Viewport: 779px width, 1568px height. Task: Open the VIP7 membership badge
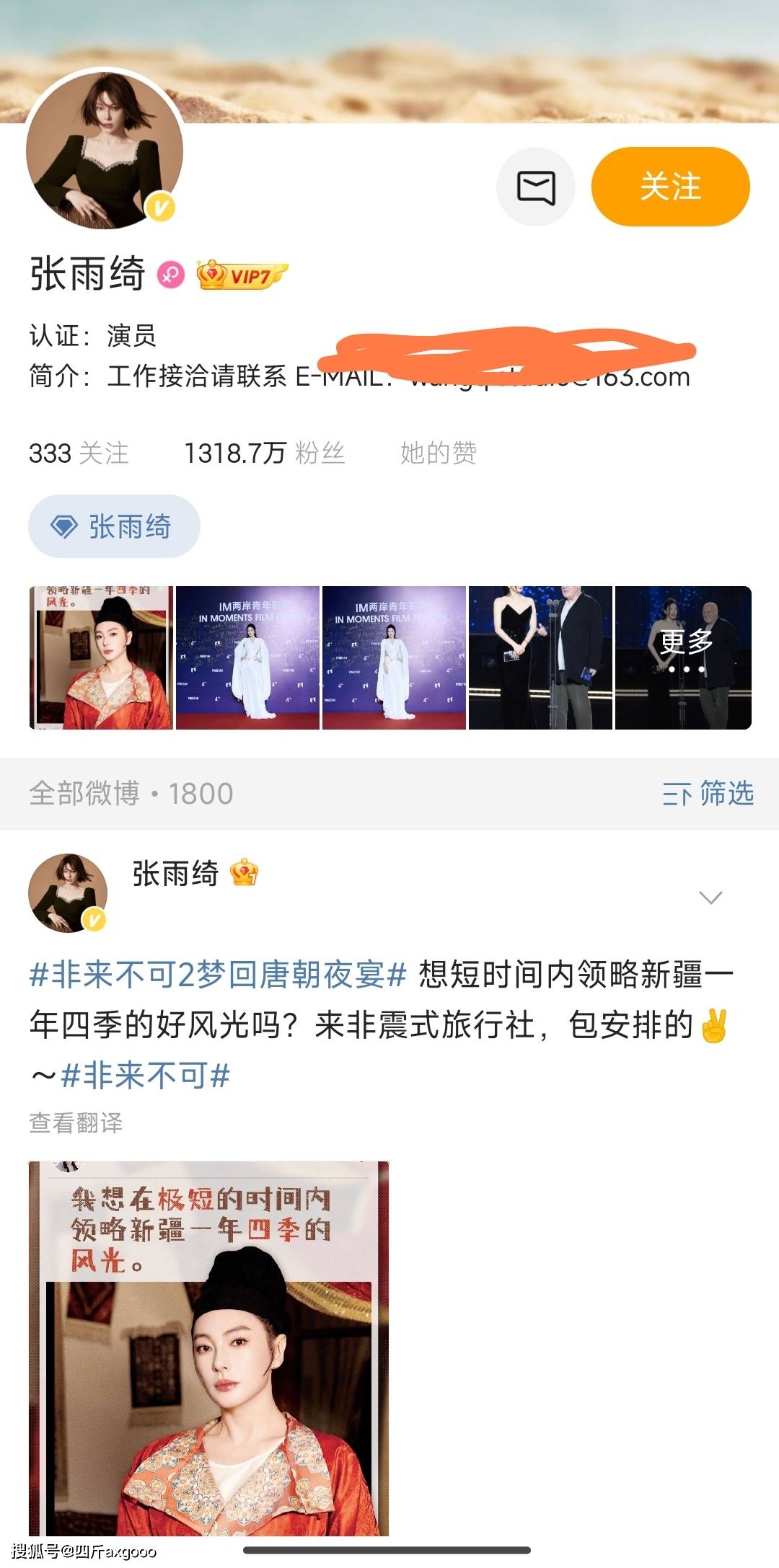tap(242, 275)
